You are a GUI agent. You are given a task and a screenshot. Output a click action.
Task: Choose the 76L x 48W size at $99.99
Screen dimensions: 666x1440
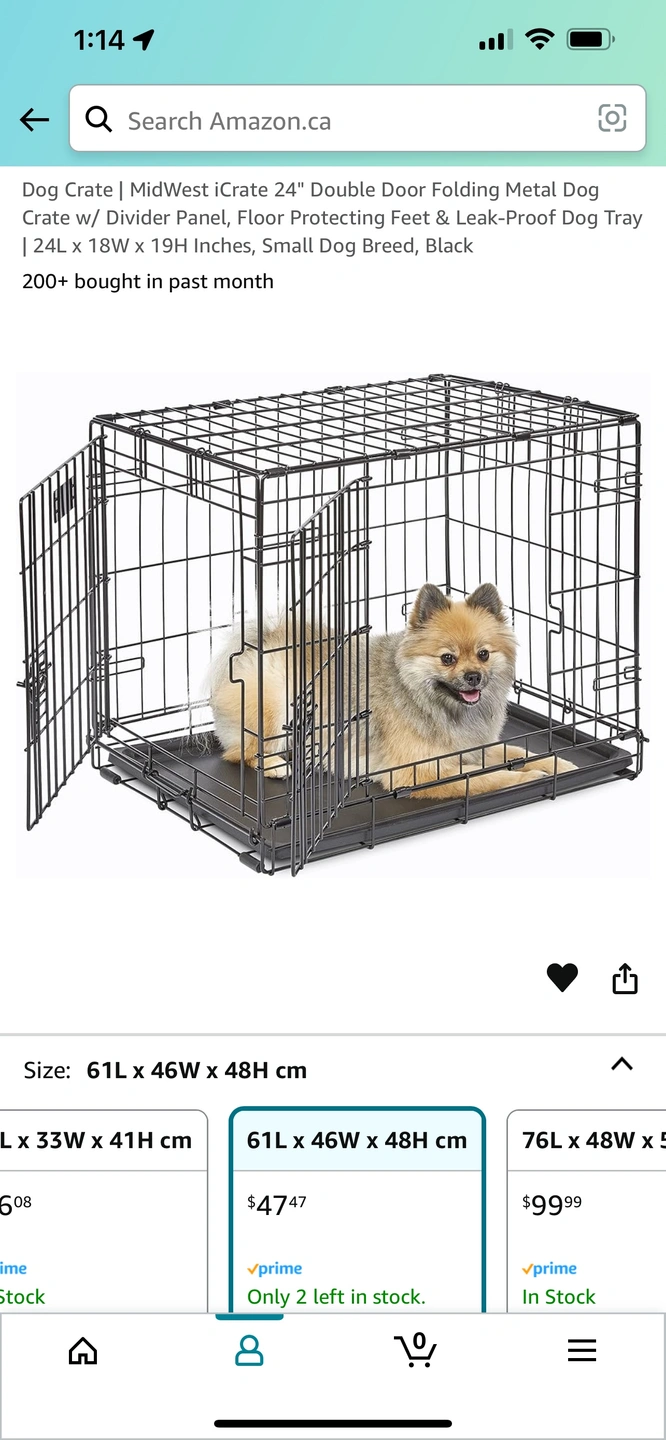590,1210
